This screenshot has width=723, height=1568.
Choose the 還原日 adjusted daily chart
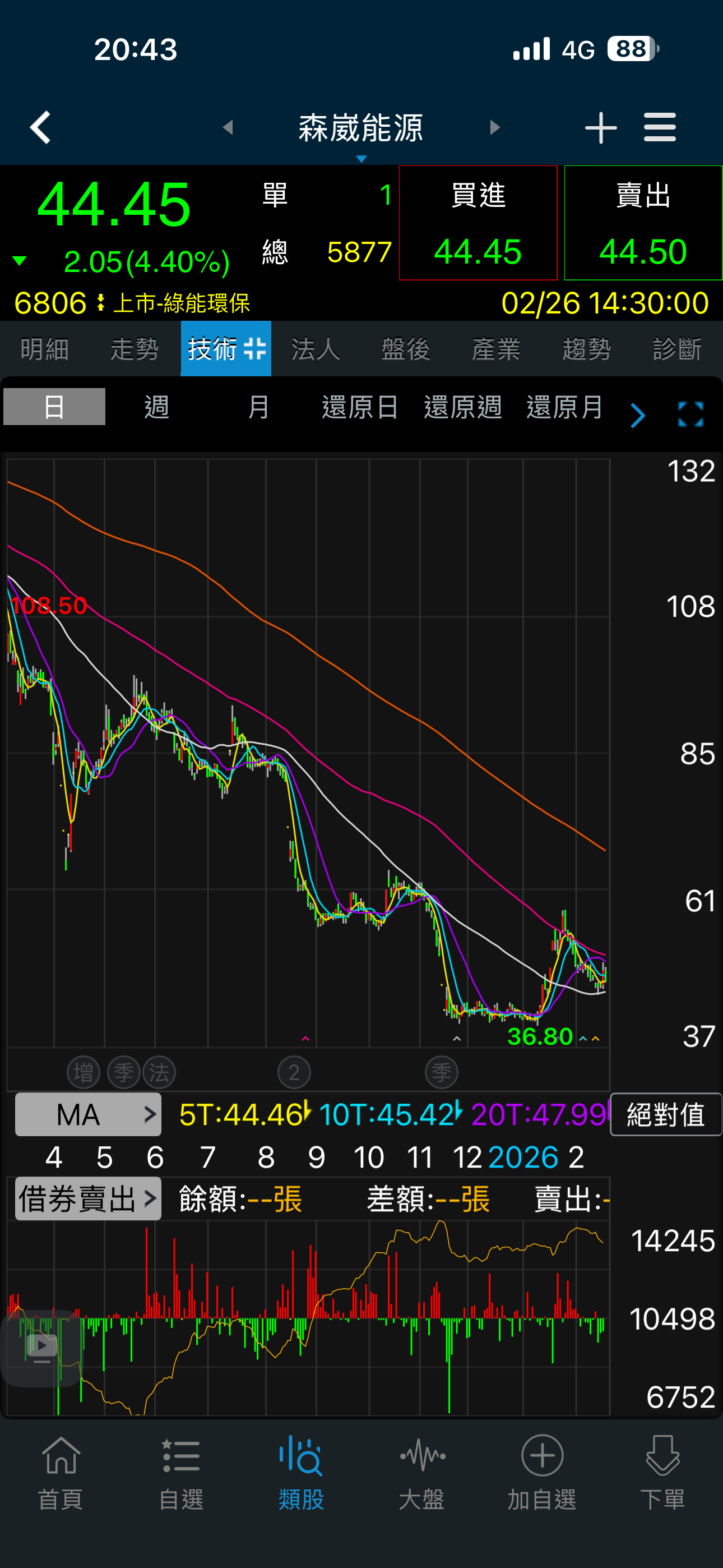click(x=360, y=407)
